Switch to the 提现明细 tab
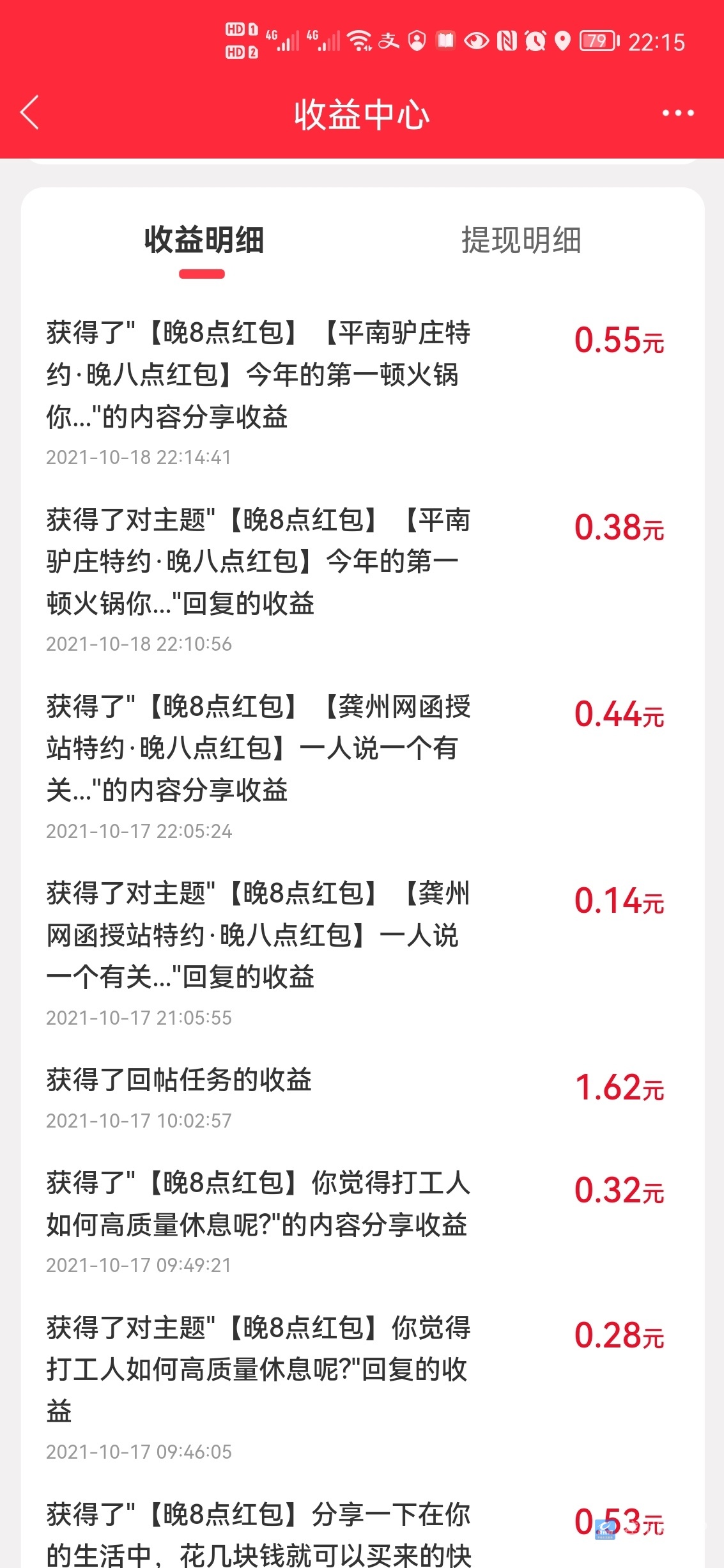724x1568 pixels. coord(521,241)
